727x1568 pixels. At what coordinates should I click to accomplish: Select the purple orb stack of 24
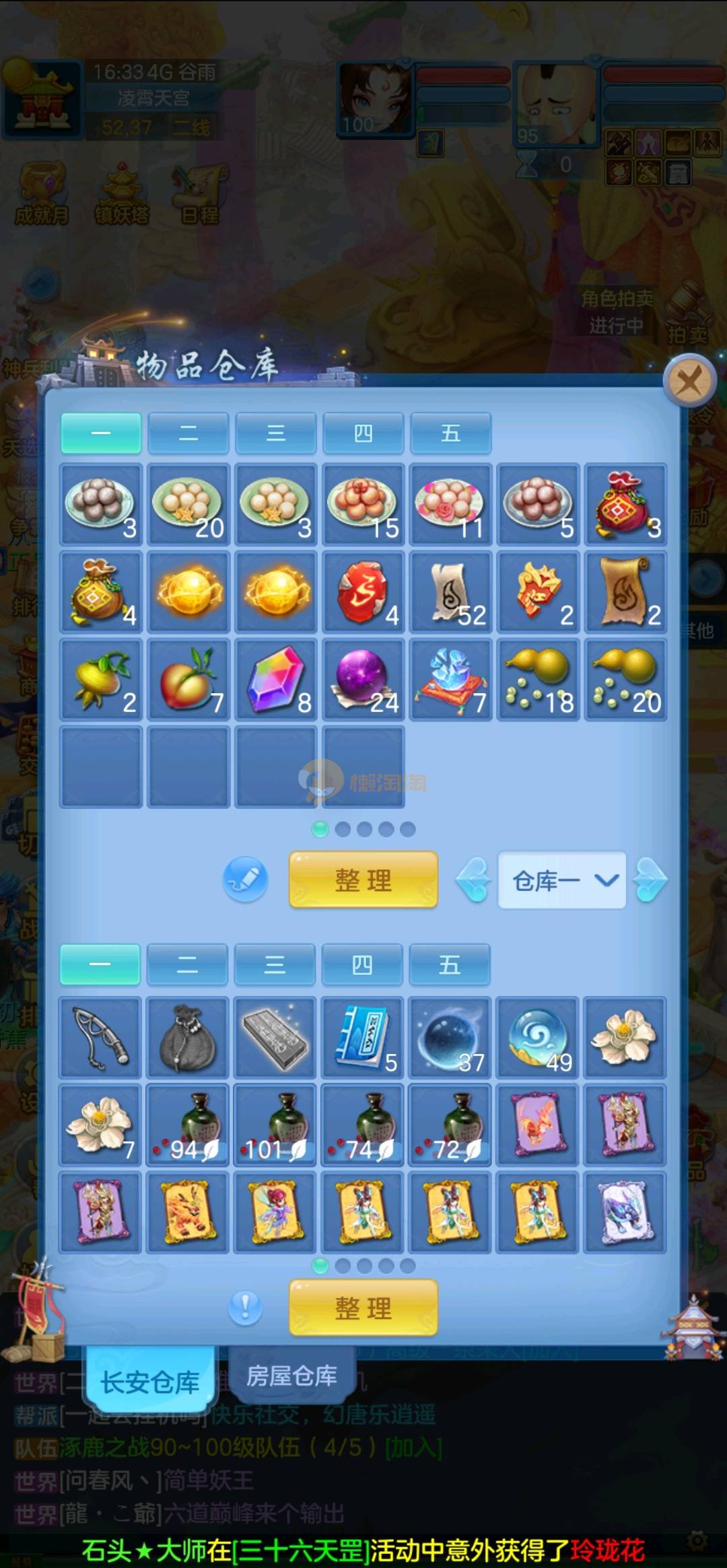363,679
